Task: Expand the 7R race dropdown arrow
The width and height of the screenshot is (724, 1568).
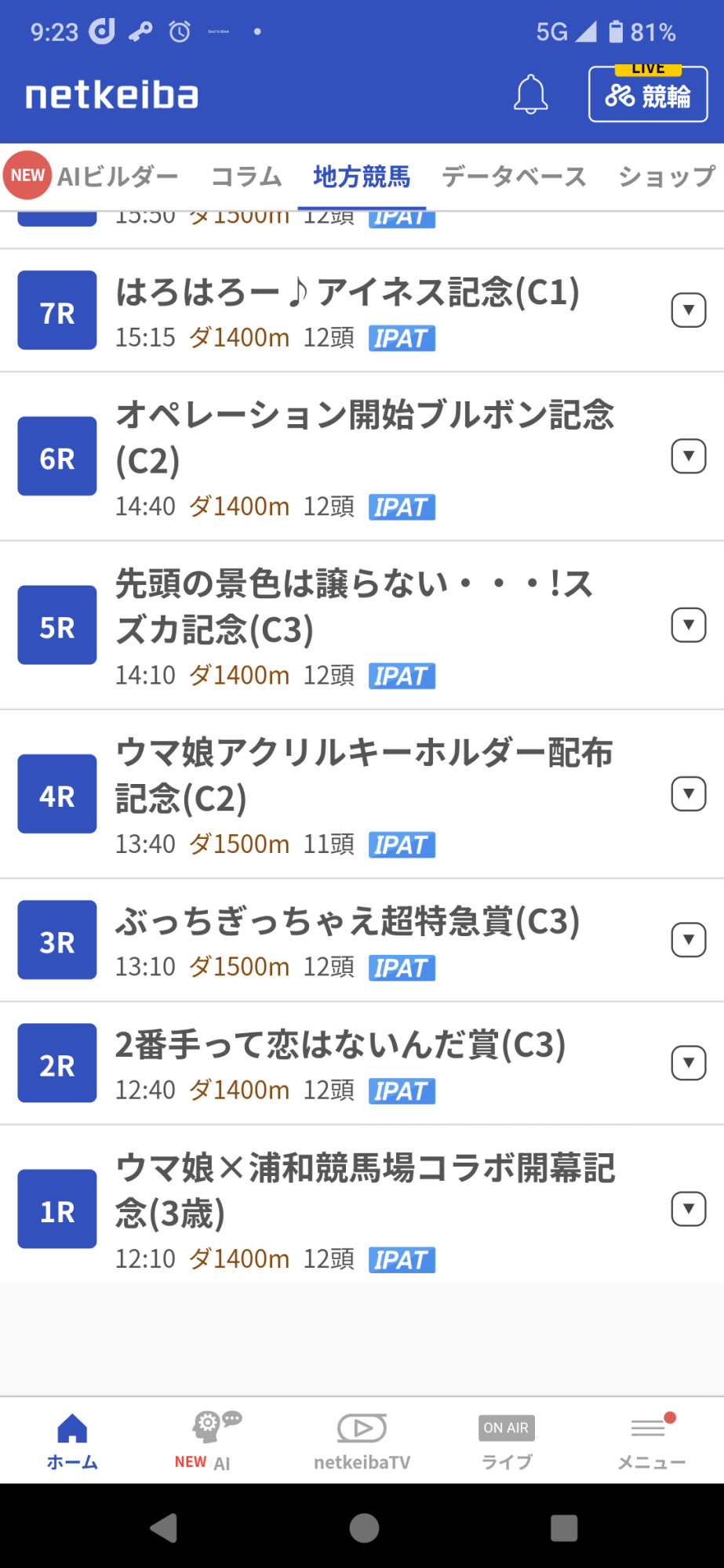Action: coord(688,310)
